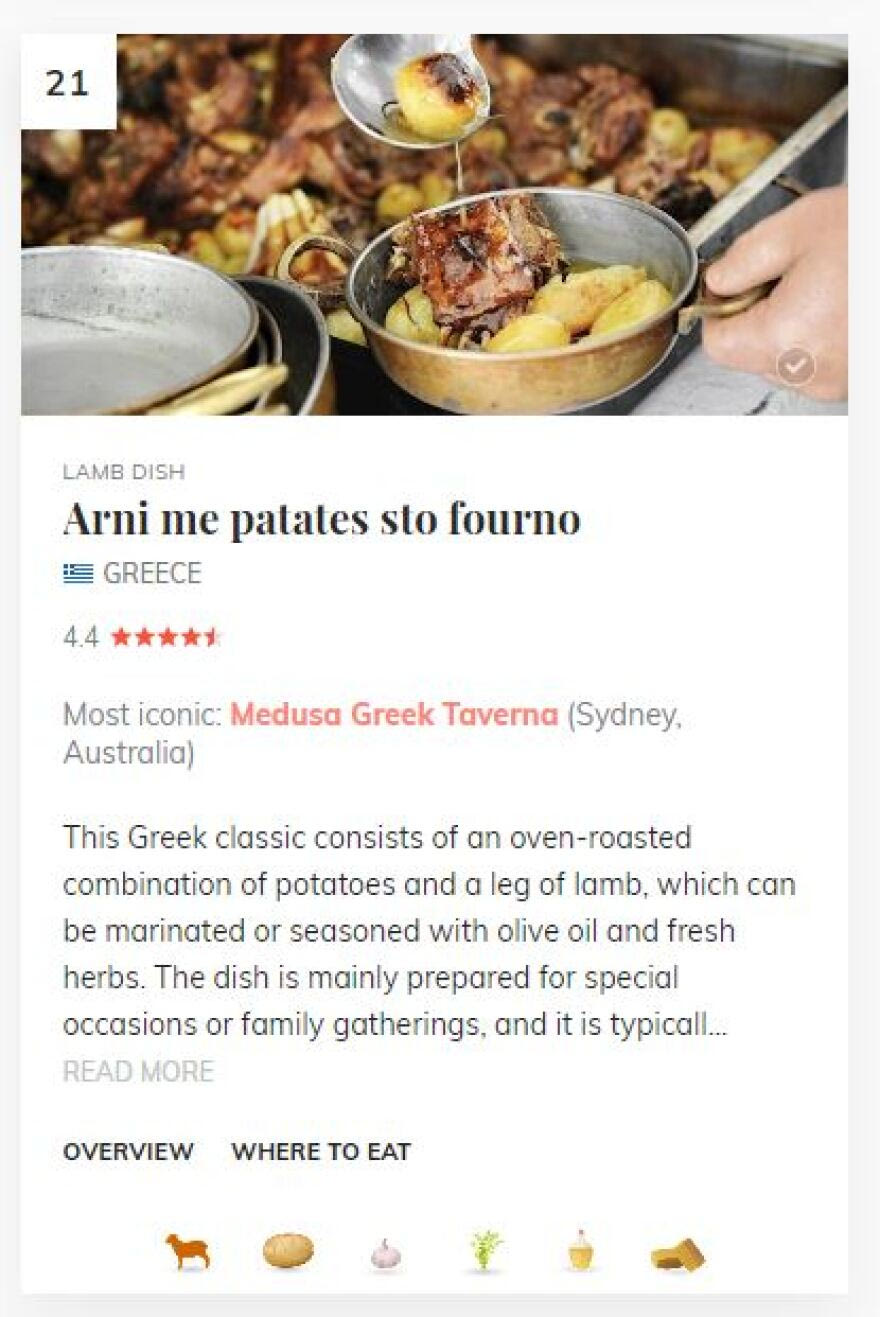Tap the butter ingredient icon
The image size is (880, 1317).
[x=678, y=1254]
